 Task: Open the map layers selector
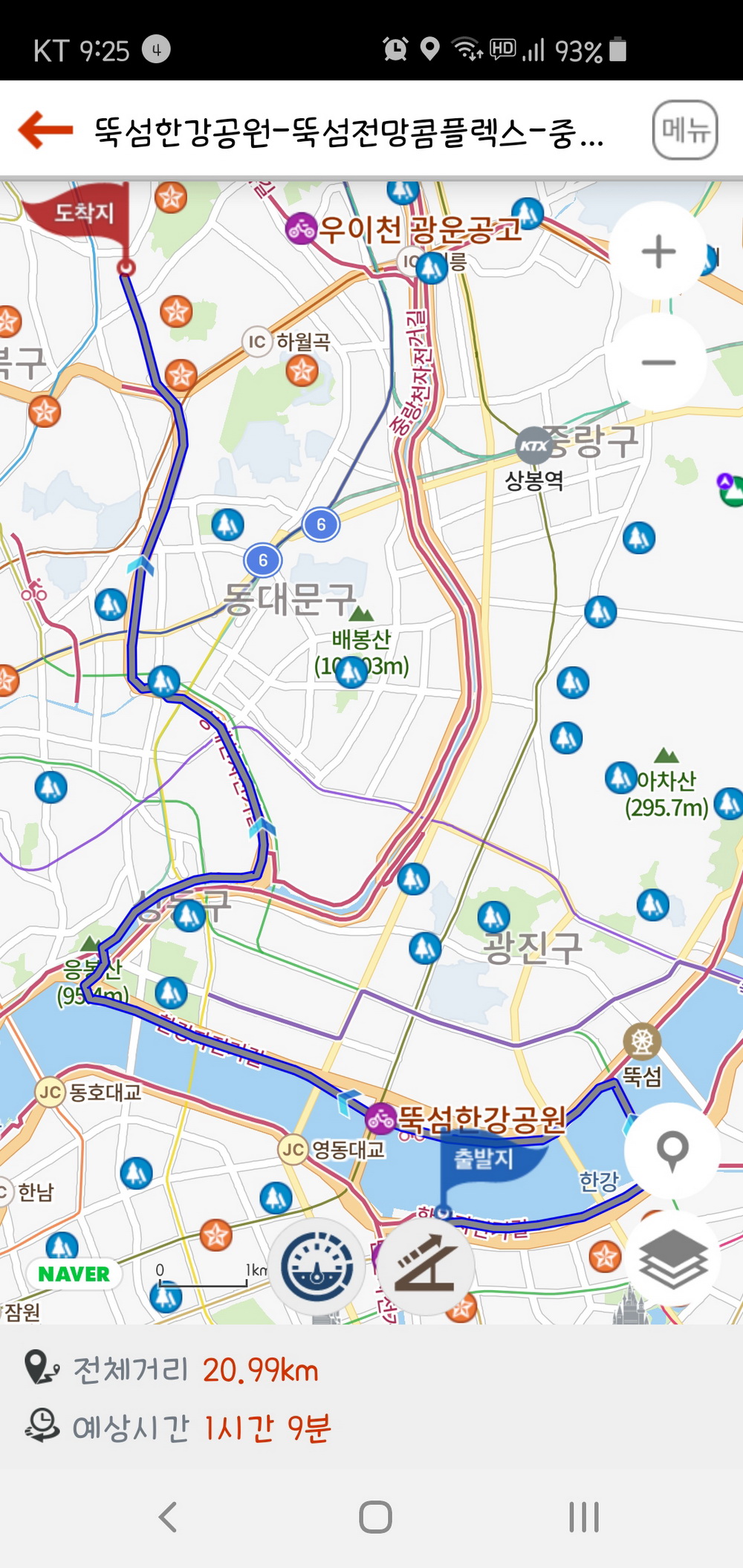coord(672,1258)
